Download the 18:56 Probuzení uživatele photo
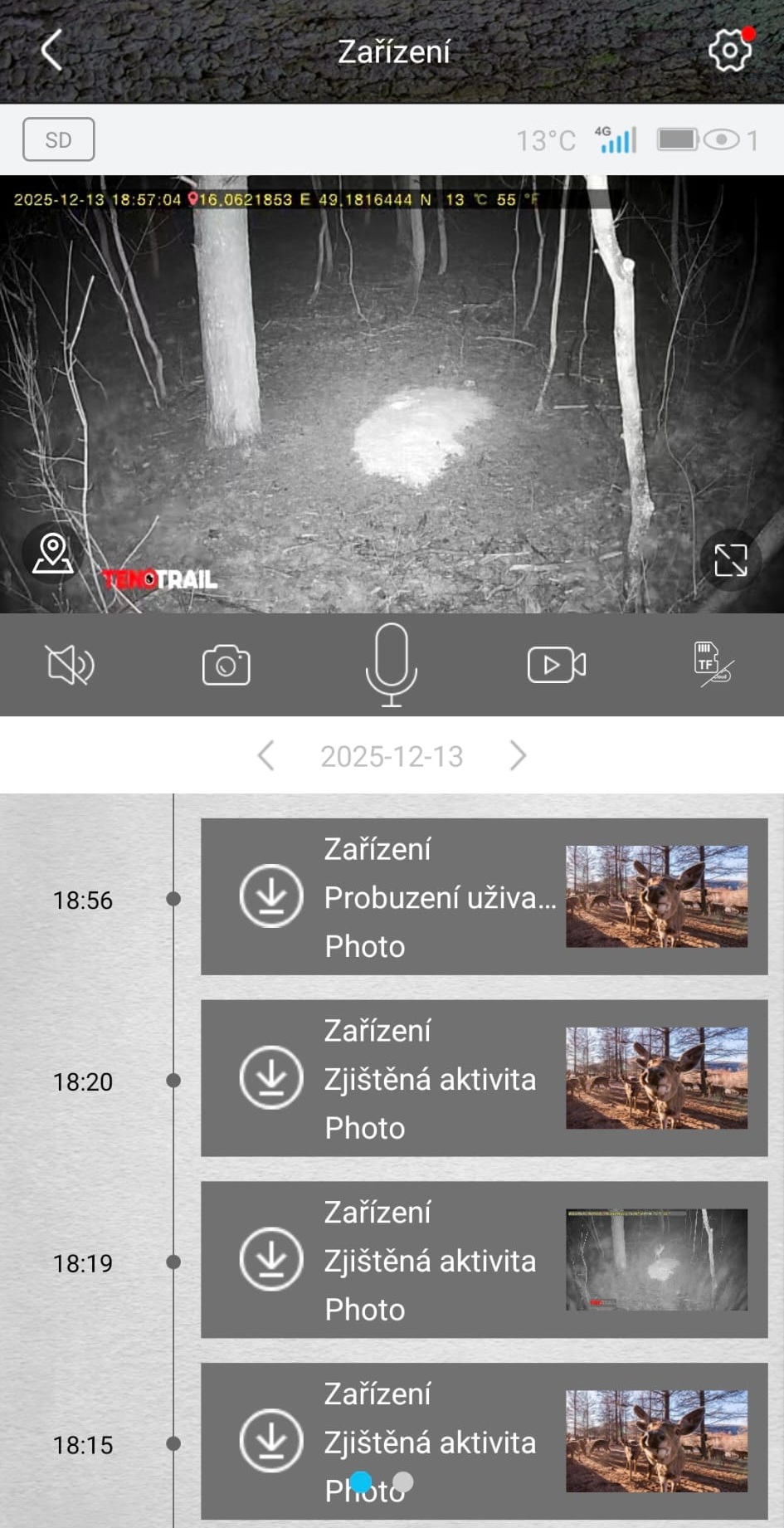Viewport: 784px width, 1528px height. tap(270, 896)
